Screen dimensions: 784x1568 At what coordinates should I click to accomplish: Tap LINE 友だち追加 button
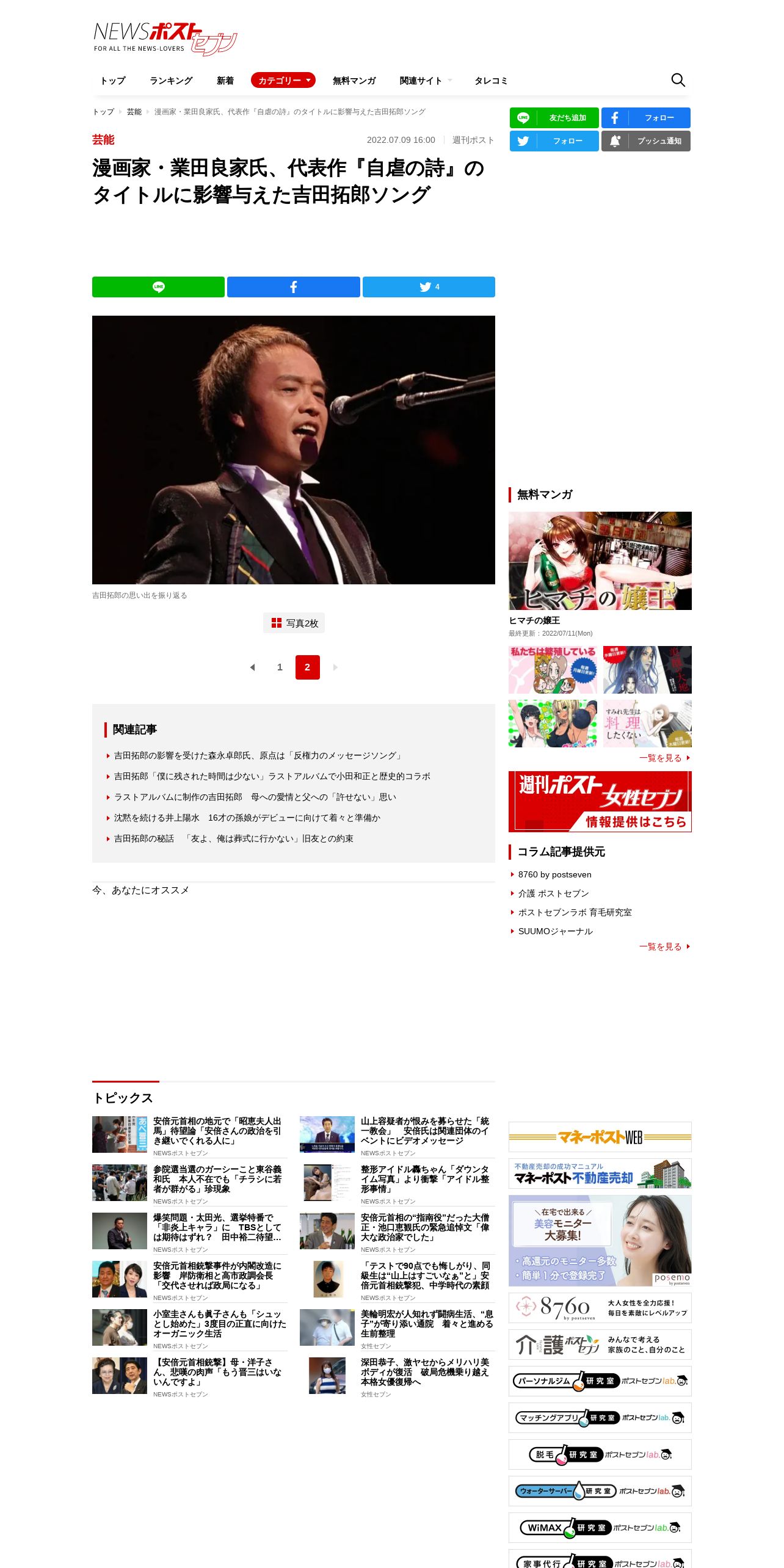[x=554, y=118]
